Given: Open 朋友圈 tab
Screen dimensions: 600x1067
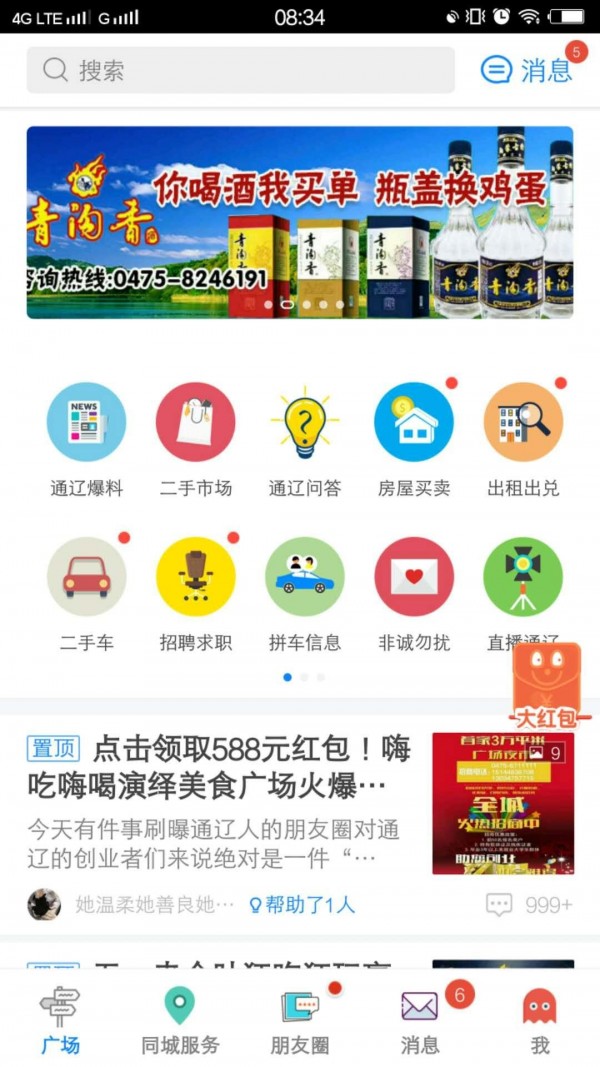Looking at the screenshot, I should (x=300, y=1020).
